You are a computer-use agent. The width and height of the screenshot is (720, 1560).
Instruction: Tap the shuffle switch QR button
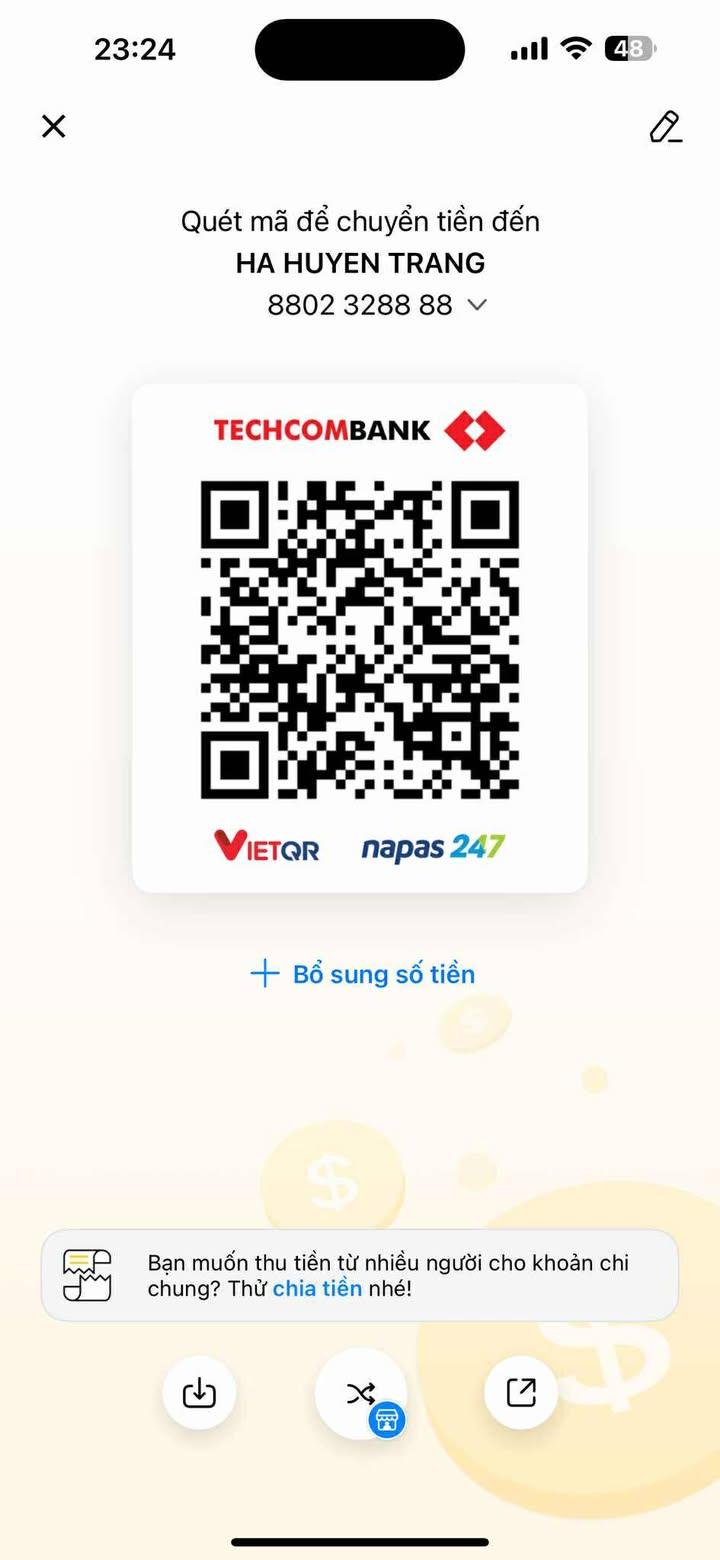360,1393
